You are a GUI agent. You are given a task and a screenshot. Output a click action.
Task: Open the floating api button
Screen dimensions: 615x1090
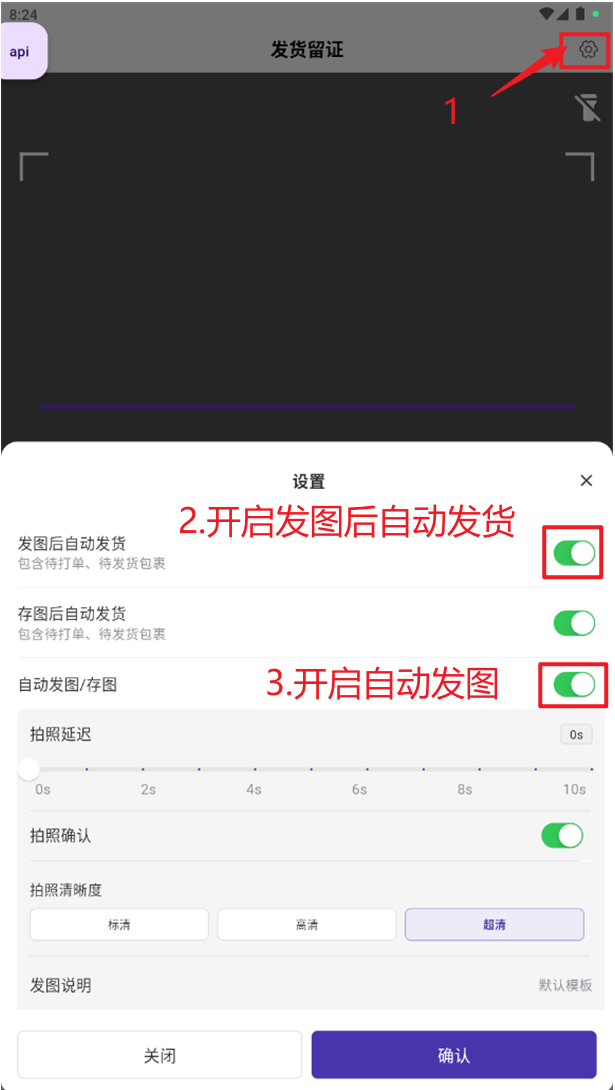pos(21,52)
